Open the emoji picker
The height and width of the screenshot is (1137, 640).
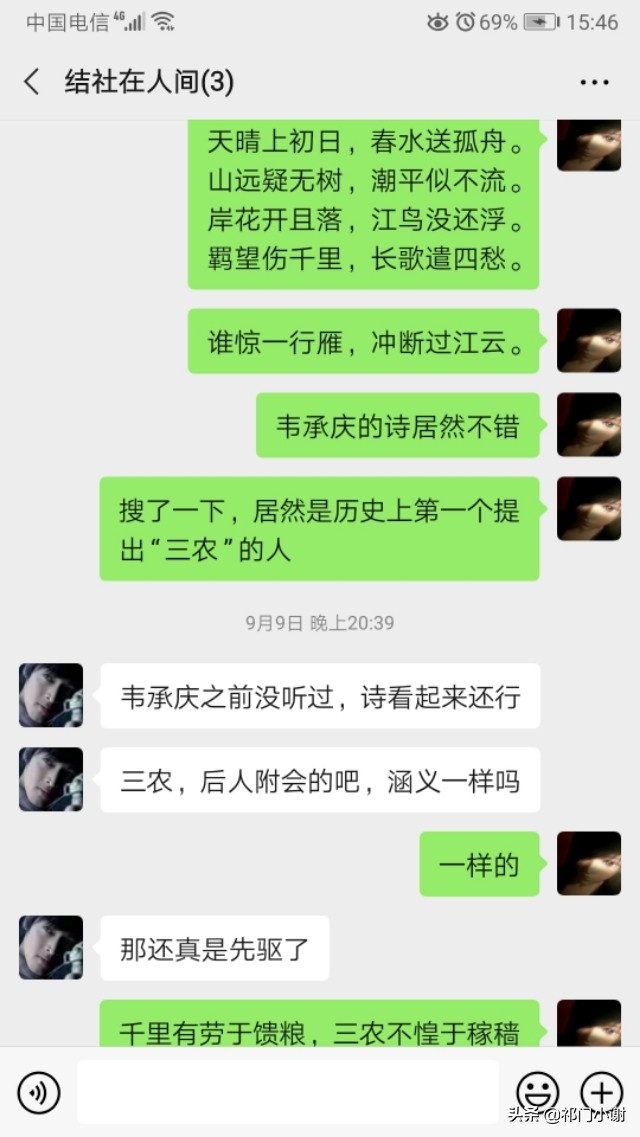[x=537, y=1093]
